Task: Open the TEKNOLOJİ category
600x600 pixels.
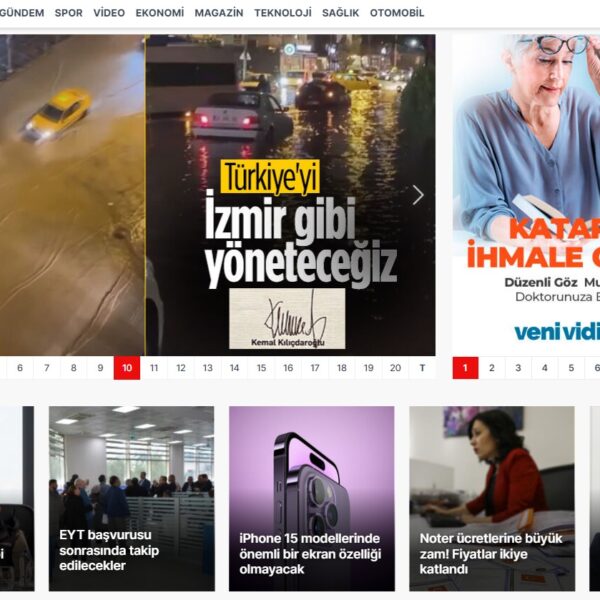Action: 283,13
